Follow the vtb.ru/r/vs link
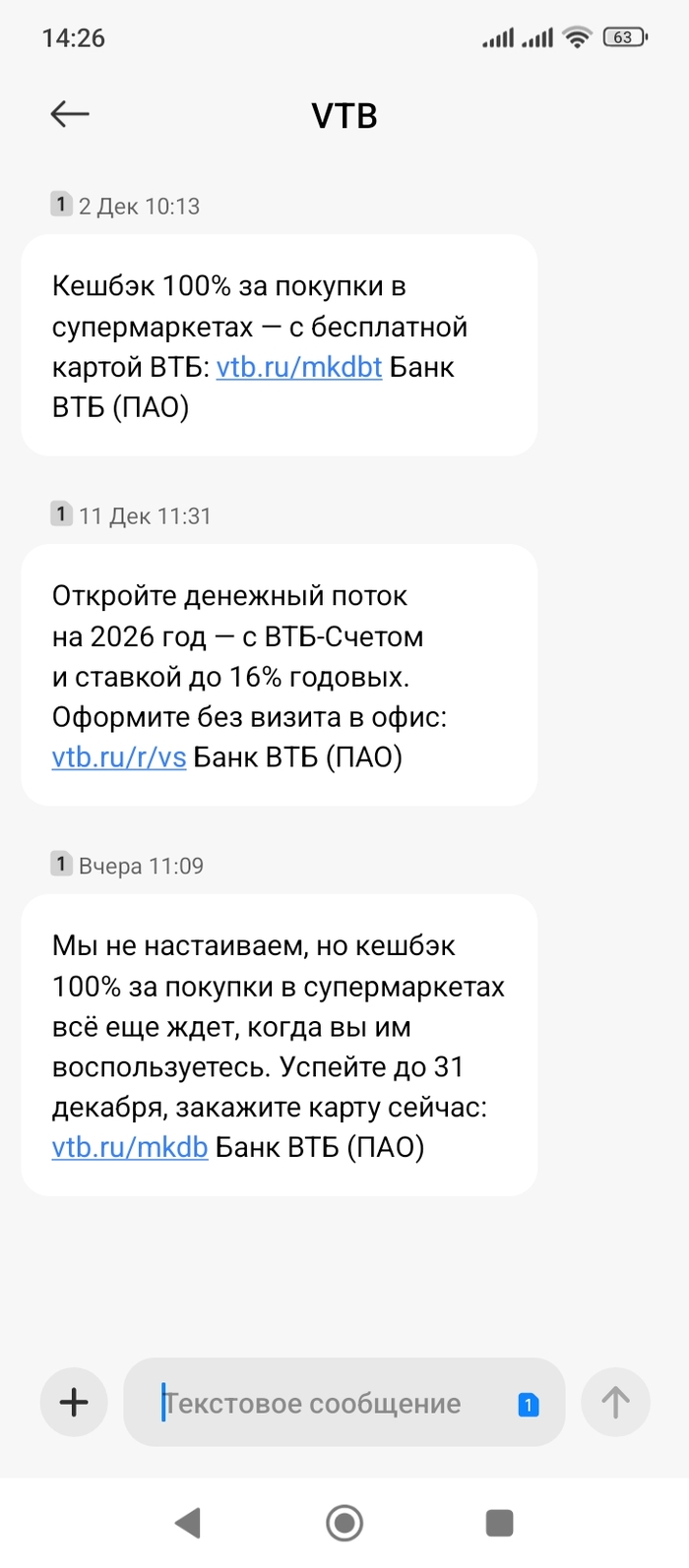The width and height of the screenshot is (689, 1568). (x=118, y=757)
